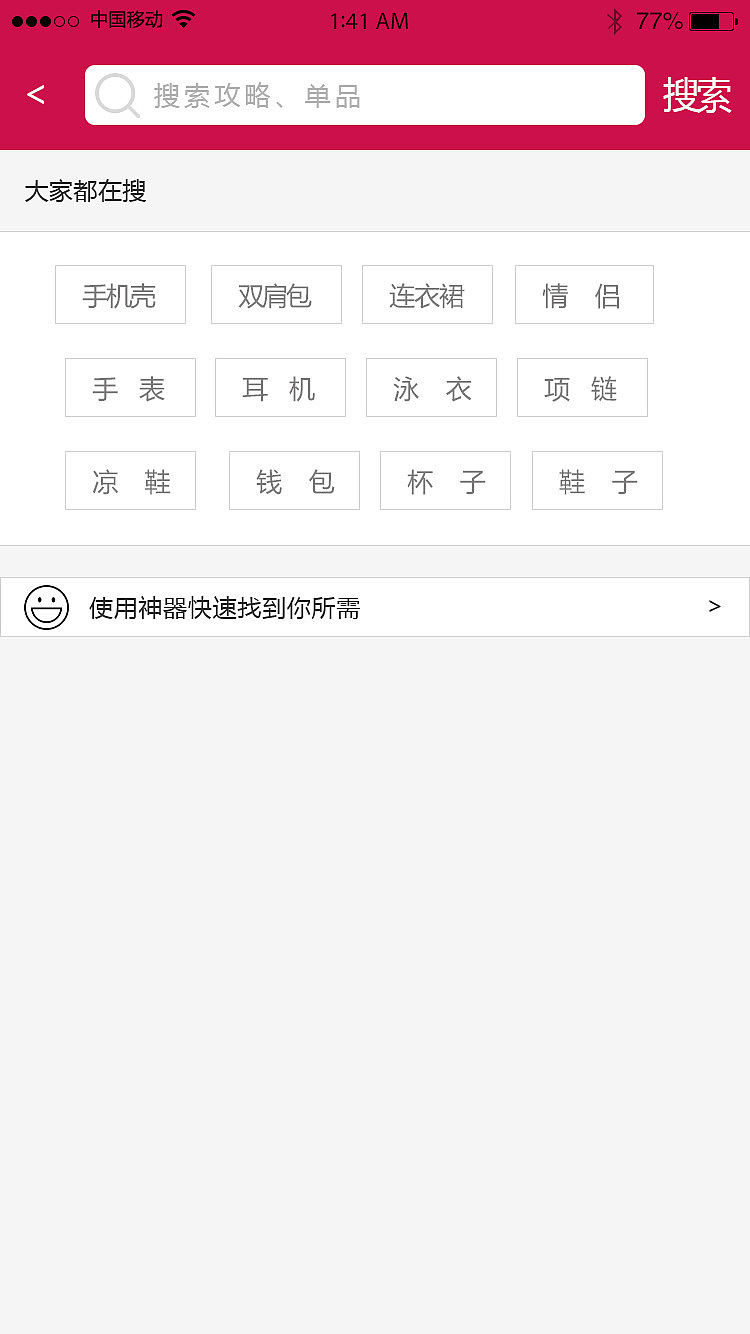Tap the magnifier icon in the search bar
The image size is (750, 1334).
coord(116,95)
